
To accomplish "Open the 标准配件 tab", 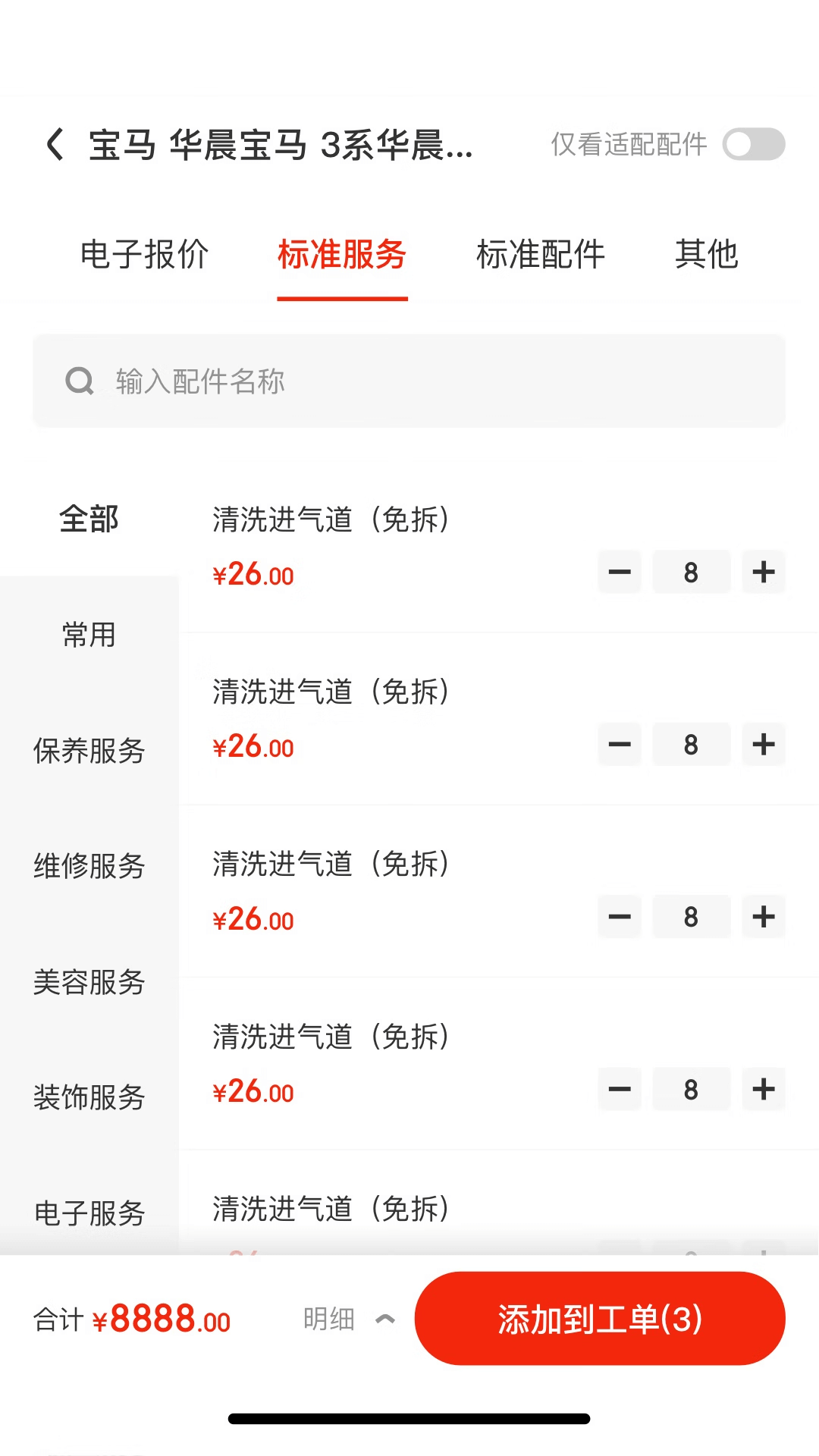I will pos(541,254).
